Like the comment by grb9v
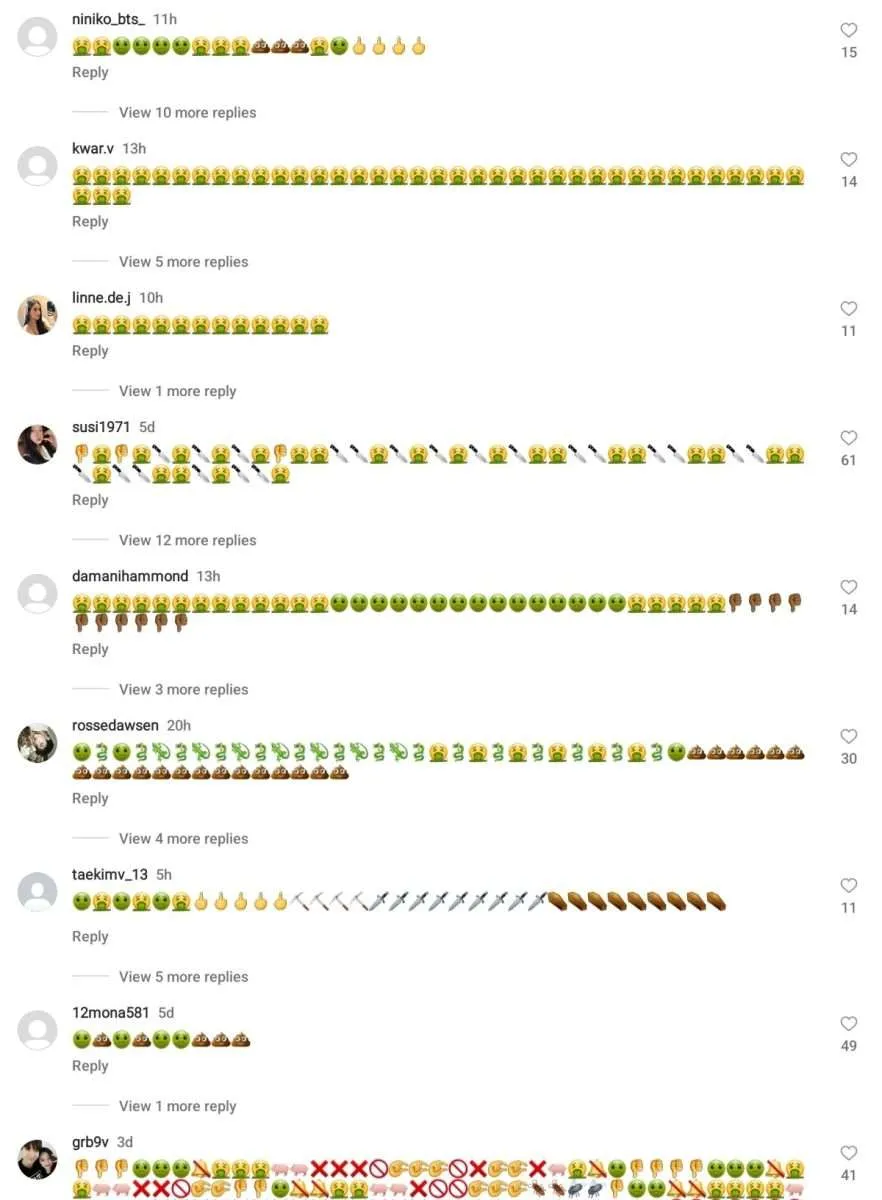Image resolution: width=882 pixels, height=1200 pixels. point(848,1153)
